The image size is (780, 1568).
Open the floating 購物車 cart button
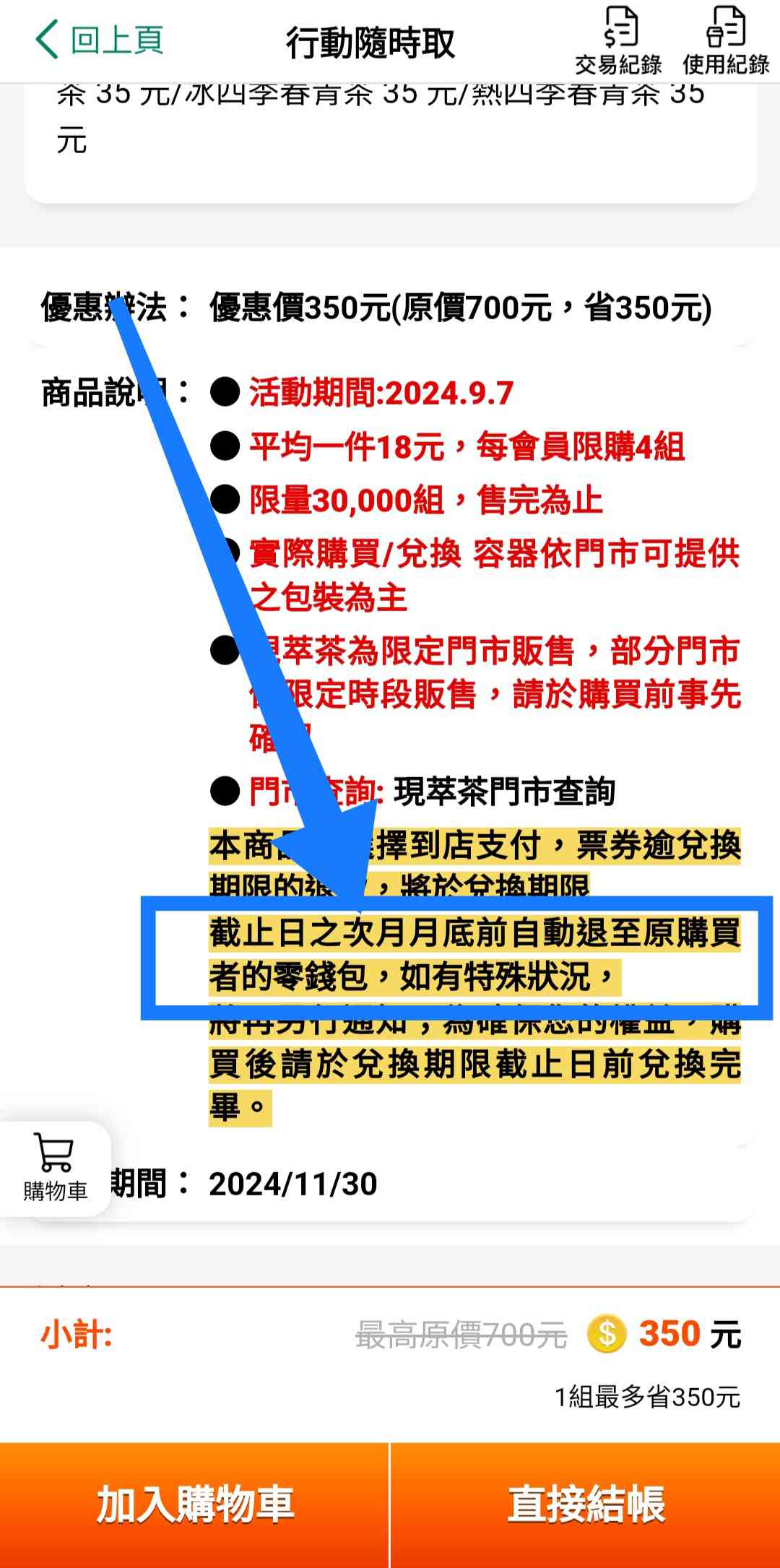coord(55,1168)
